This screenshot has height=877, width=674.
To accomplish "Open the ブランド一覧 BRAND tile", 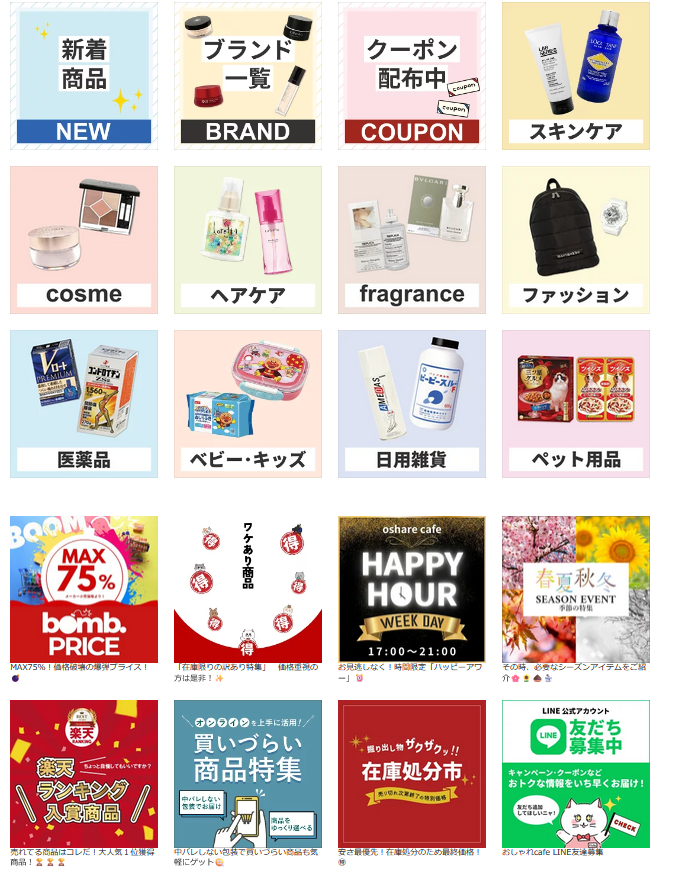I will (x=248, y=76).
